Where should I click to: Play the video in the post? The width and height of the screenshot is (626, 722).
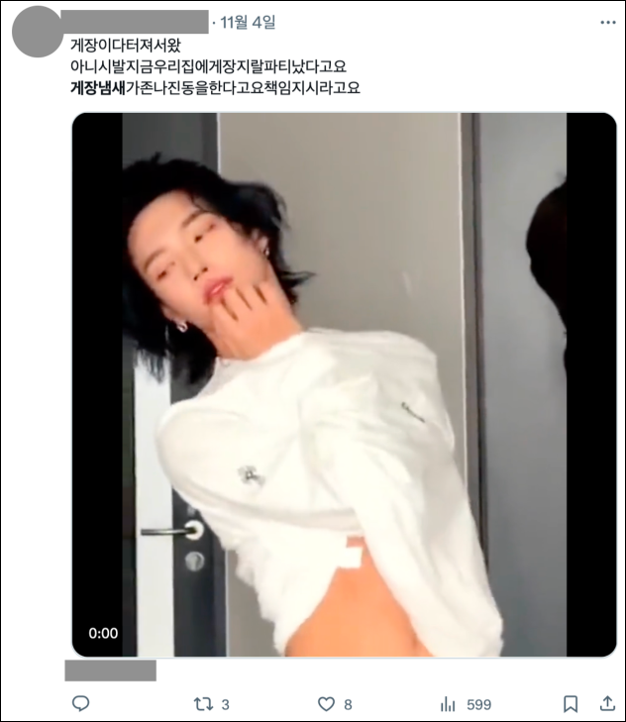344,385
